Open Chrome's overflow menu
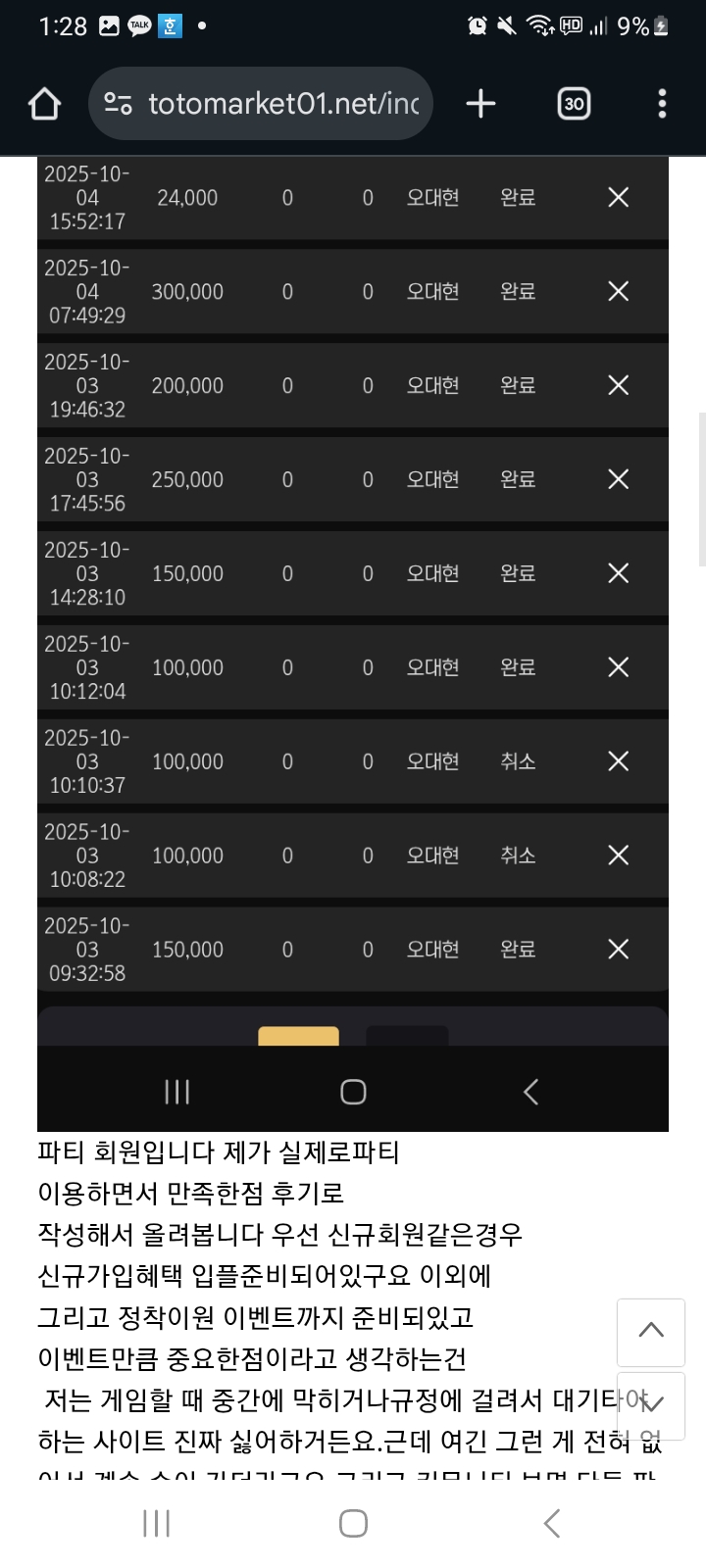706x1568 pixels. pos(662,104)
